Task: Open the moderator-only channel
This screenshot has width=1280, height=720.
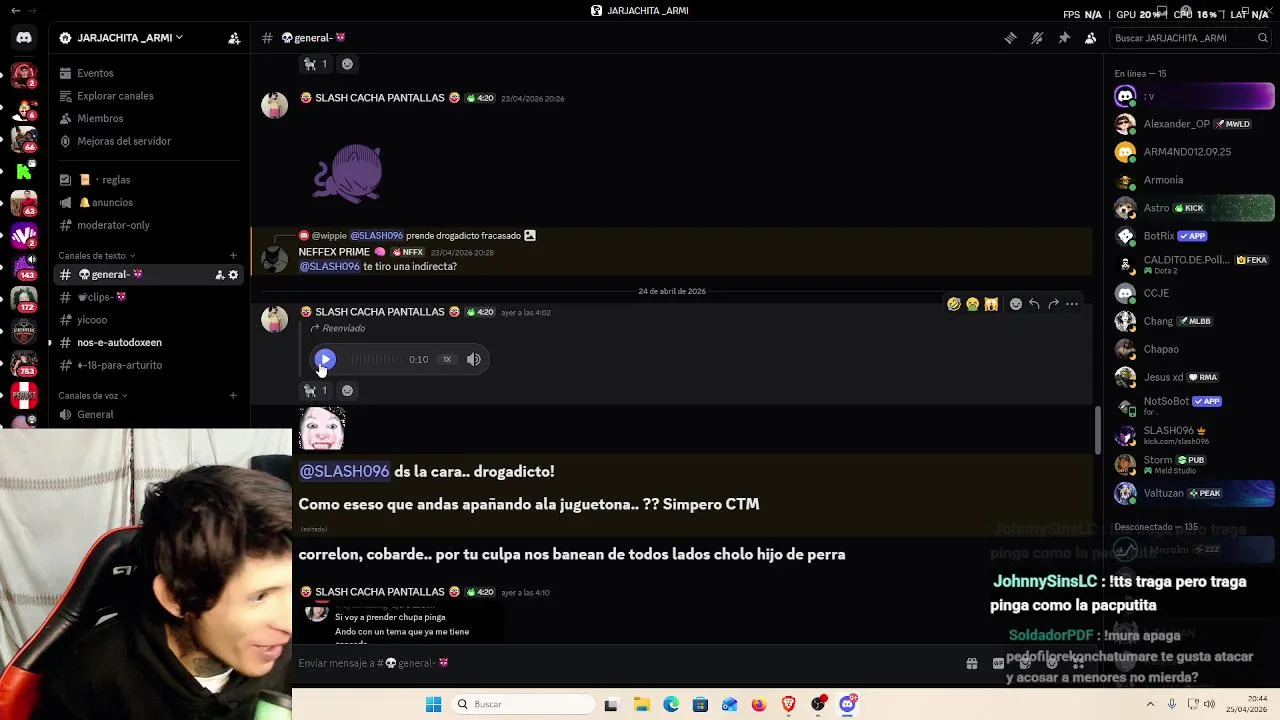Action: click(113, 225)
